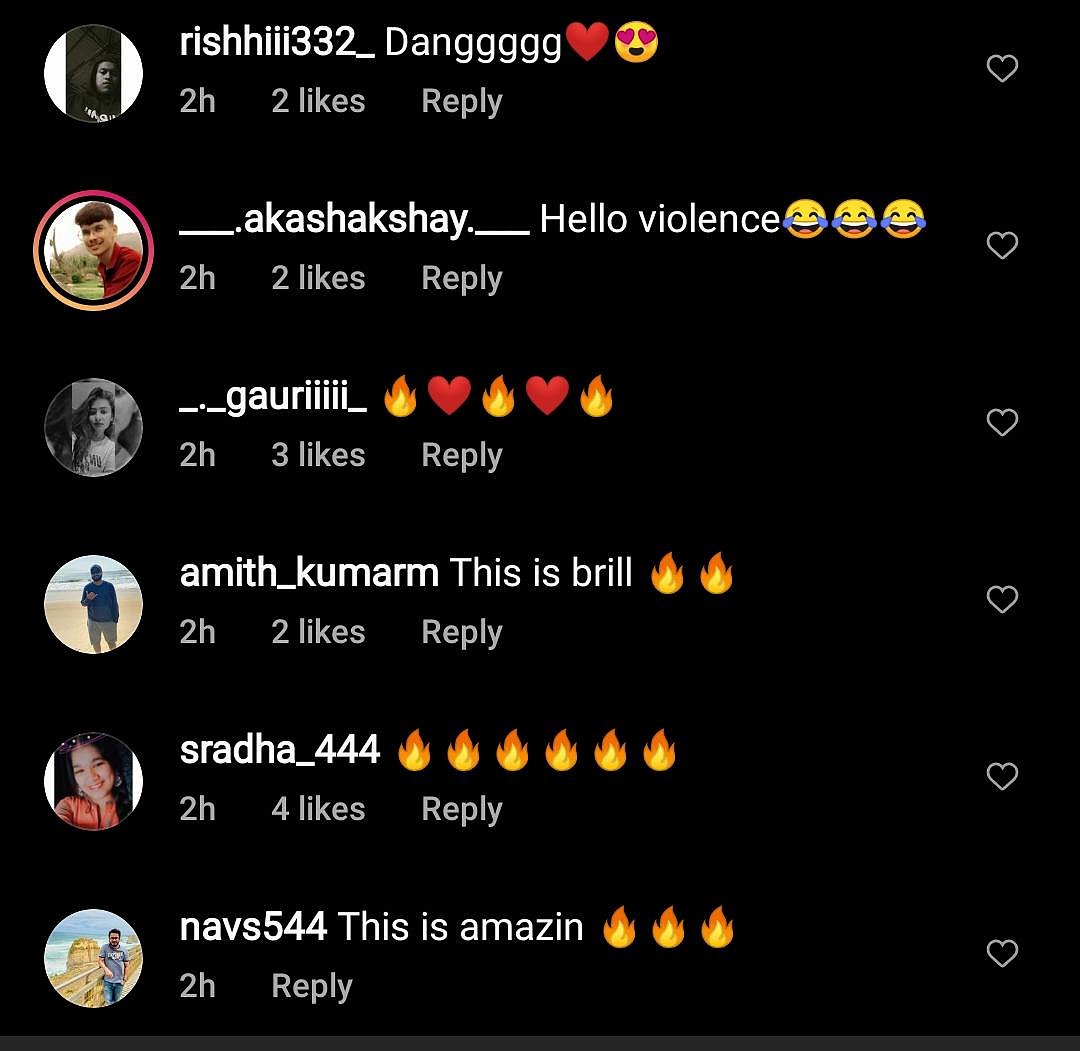Viewport: 1080px width, 1051px height.
Task: View 3 likes on gauriiiii's comment
Action: [318, 455]
